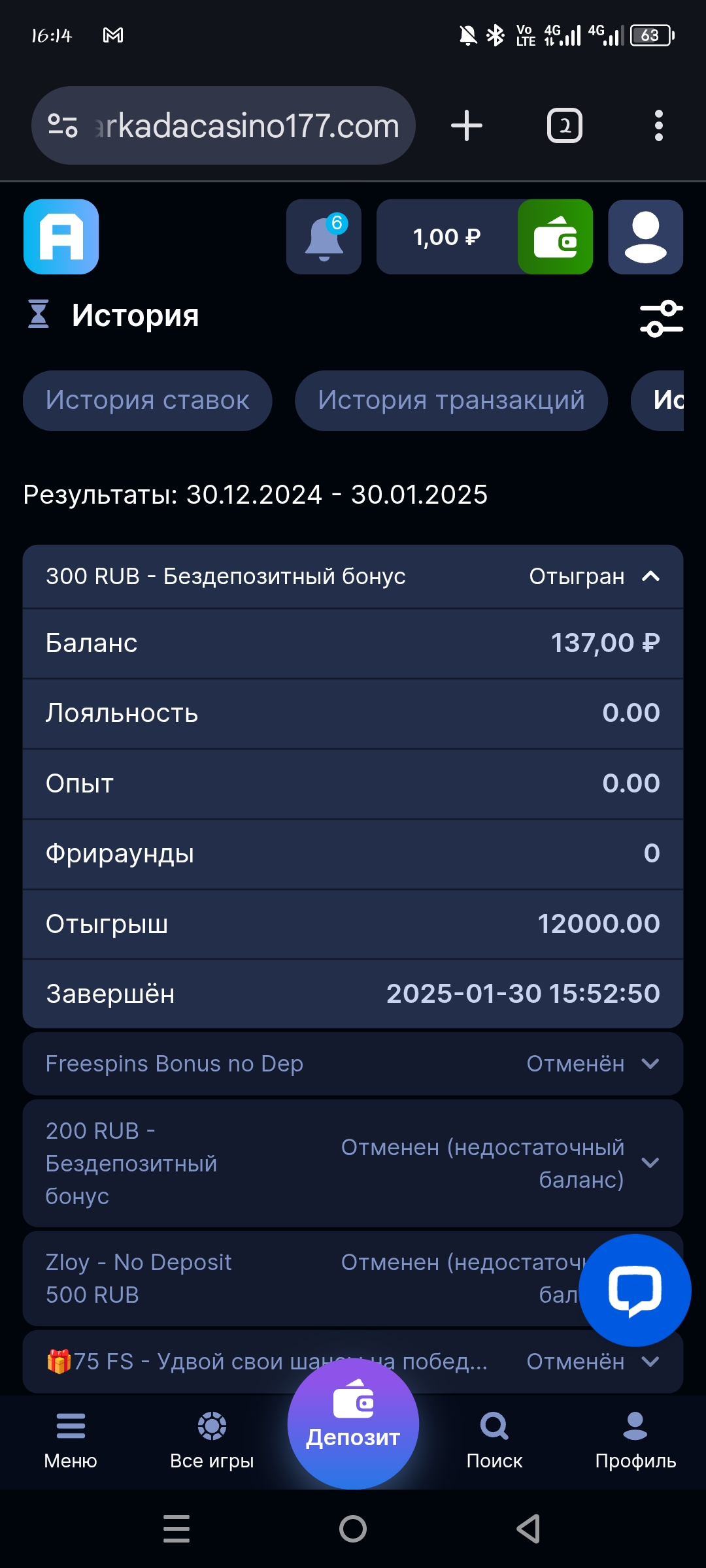Open the history filter settings
This screenshot has height=1568, width=706.
coord(661,318)
